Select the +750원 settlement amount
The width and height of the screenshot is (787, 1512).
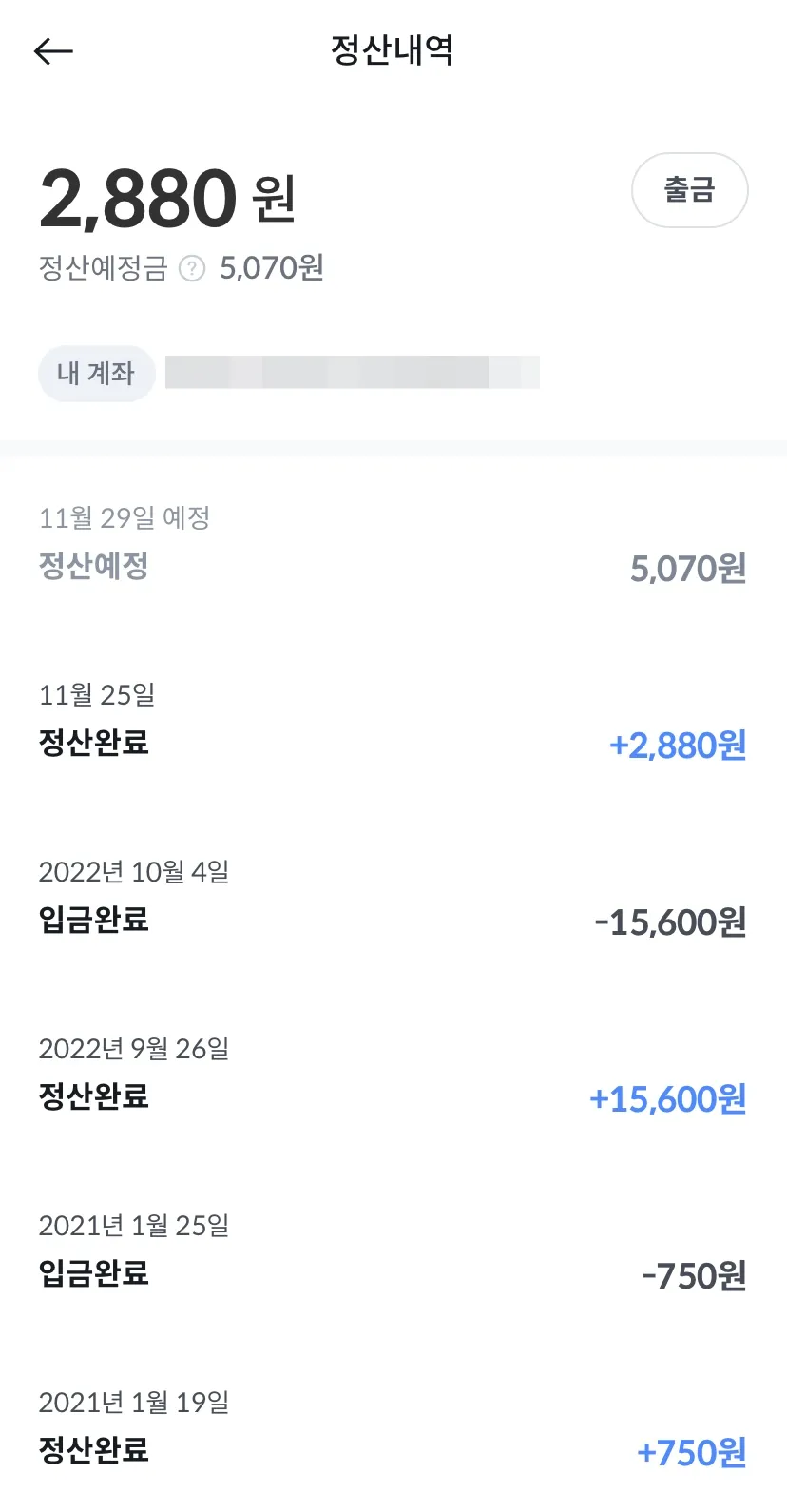click(x=691, y=1452)
